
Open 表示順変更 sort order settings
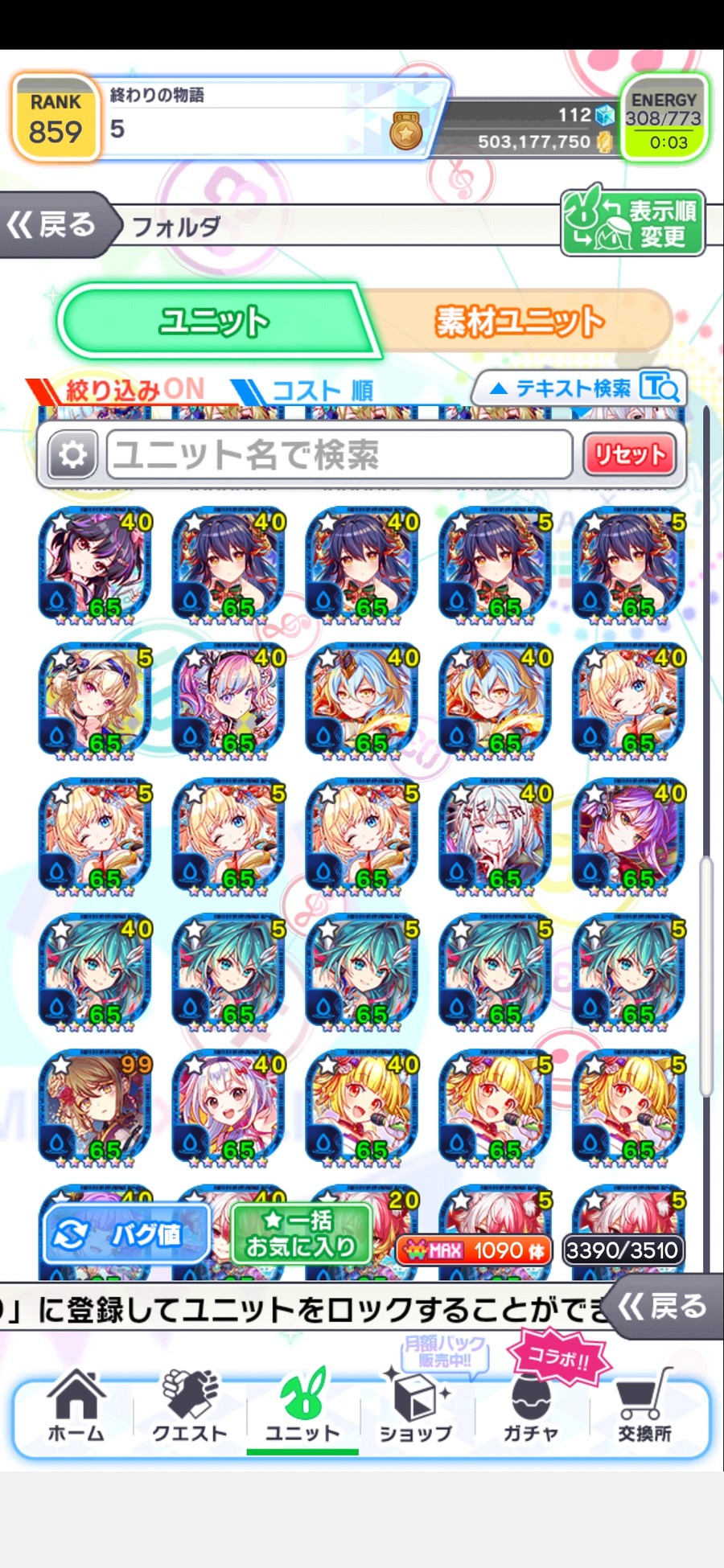pos(632,223)
